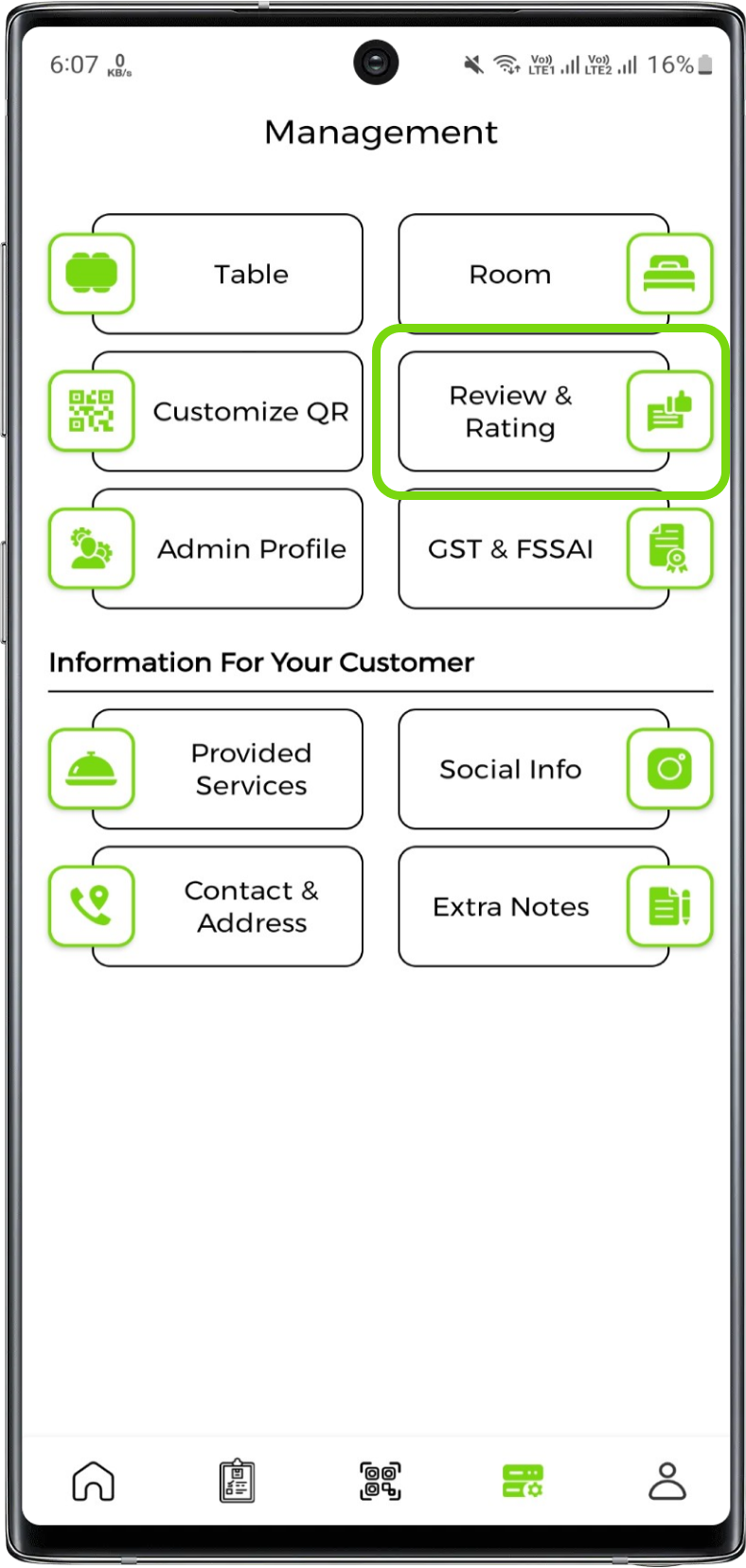The width and height of the screenshot is (746, 1568).
Task: Open the QR scanner tab
Action: tap(381, 1481)
